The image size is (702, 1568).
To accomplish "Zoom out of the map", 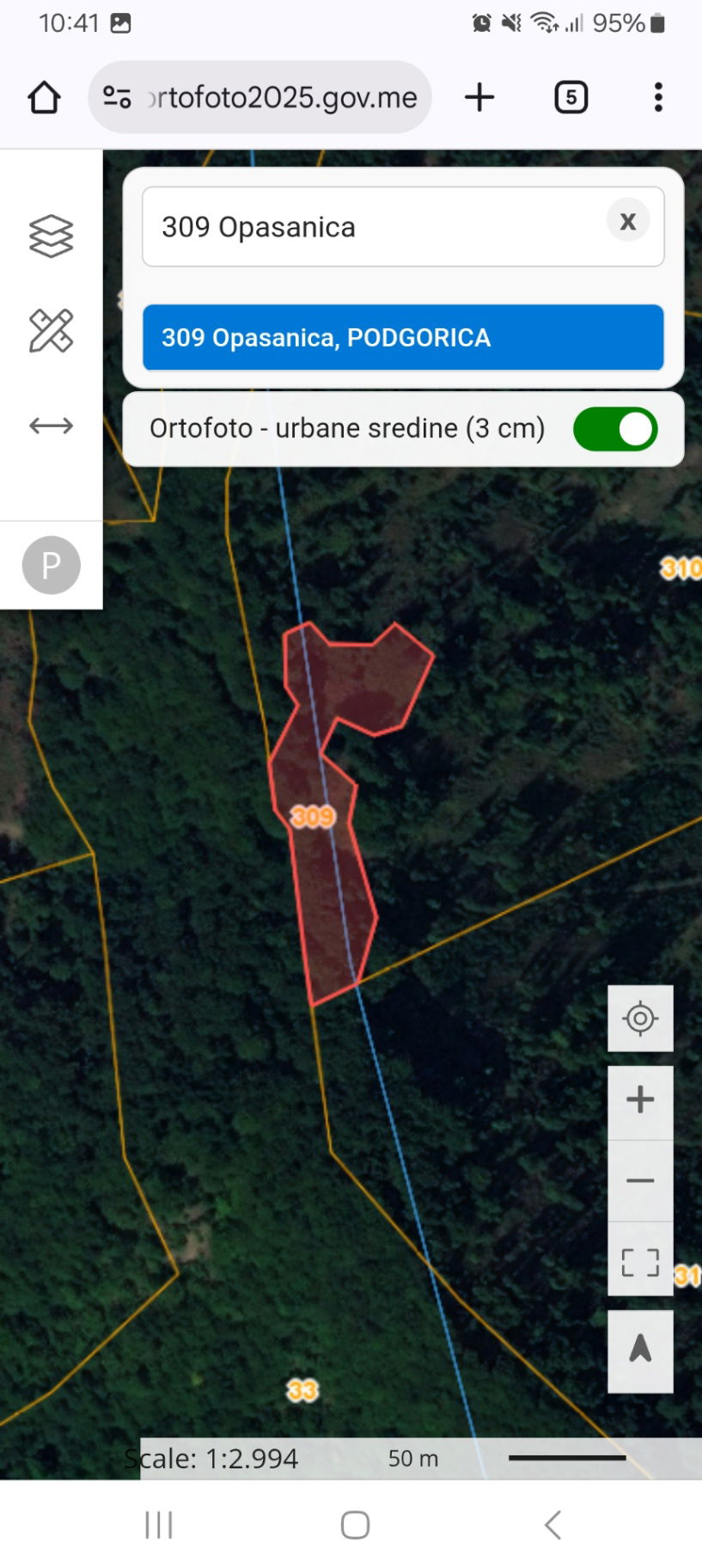I will 640,1181.
